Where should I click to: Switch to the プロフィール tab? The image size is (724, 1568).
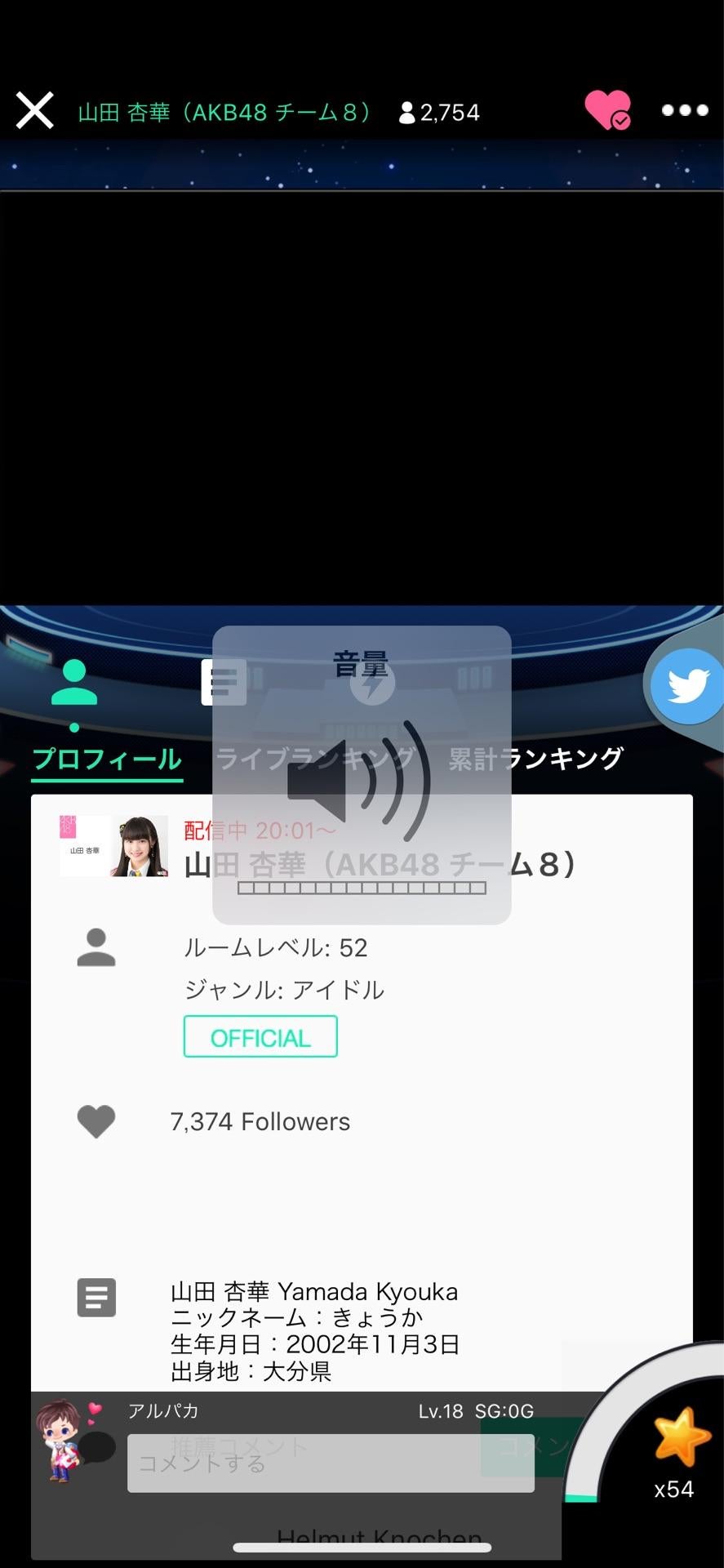point(107,758)
